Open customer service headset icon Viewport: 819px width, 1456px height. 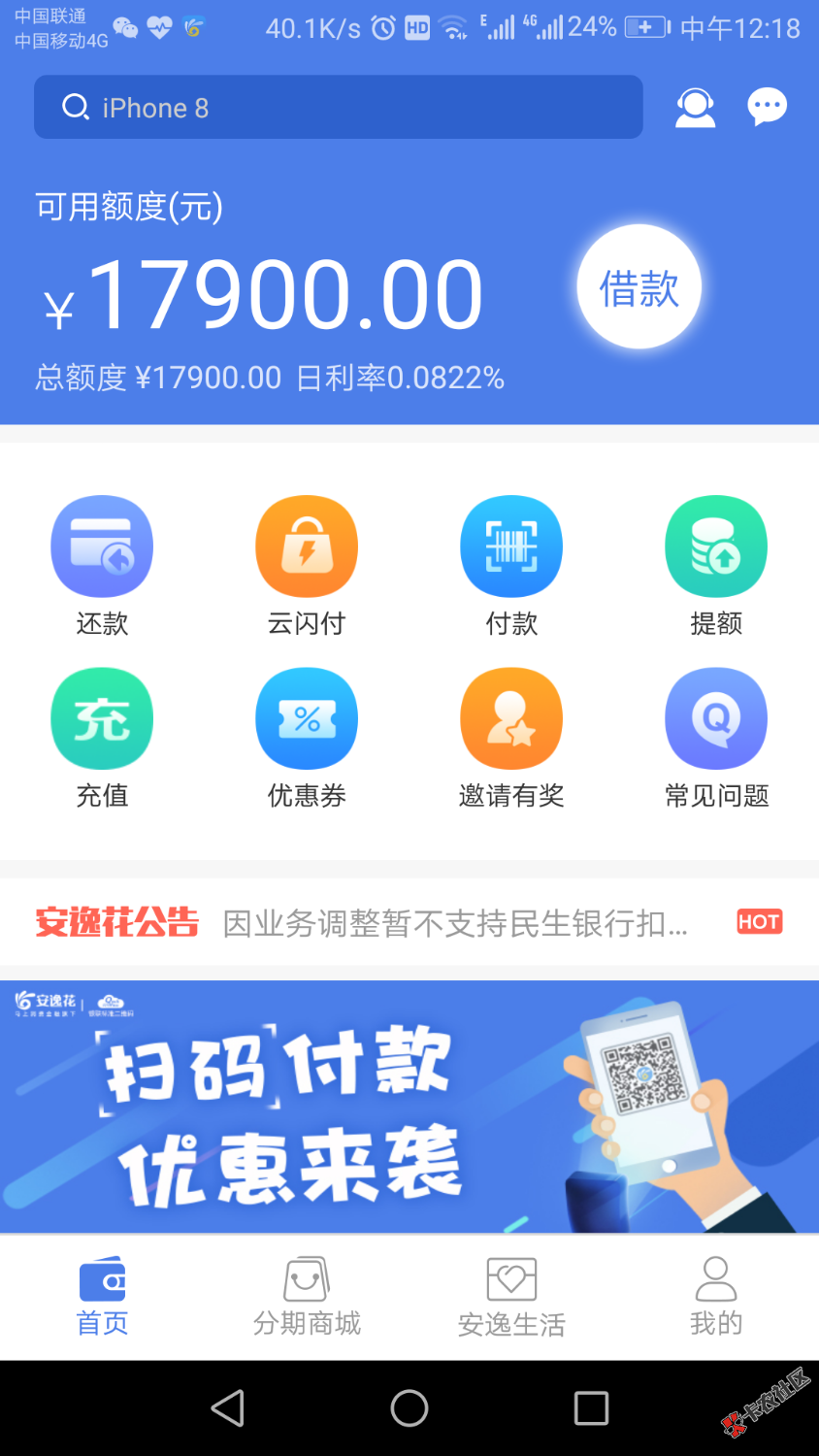click(x=695, y=107)
